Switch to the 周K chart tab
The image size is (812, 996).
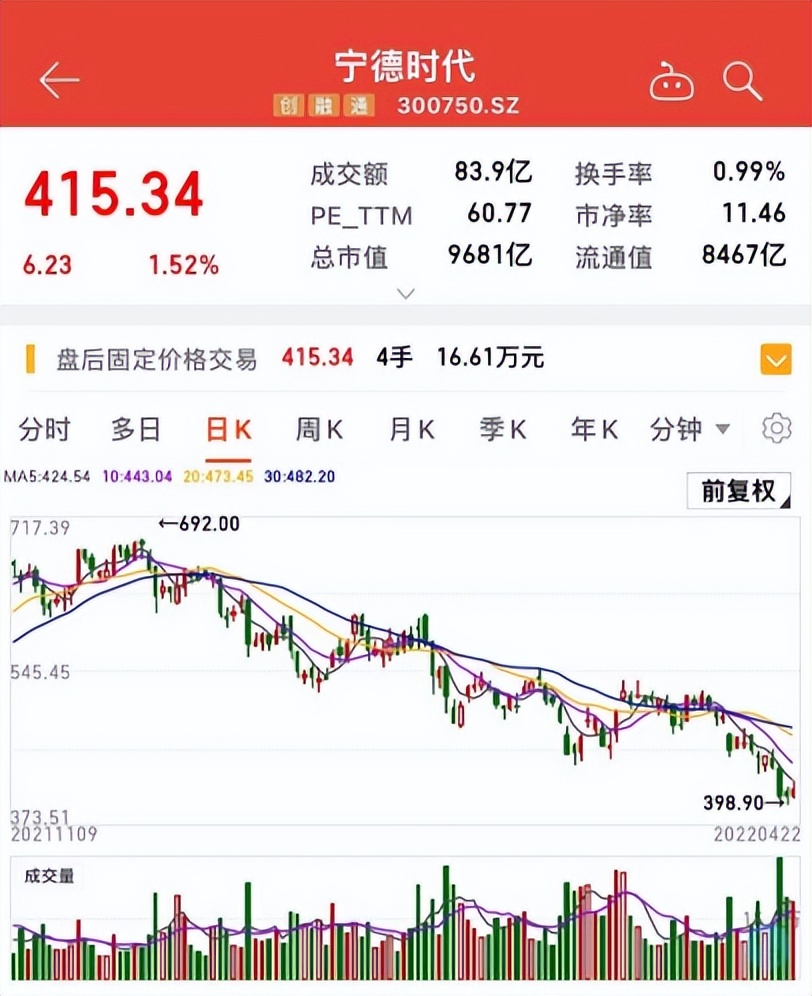[x=320, y=430]
